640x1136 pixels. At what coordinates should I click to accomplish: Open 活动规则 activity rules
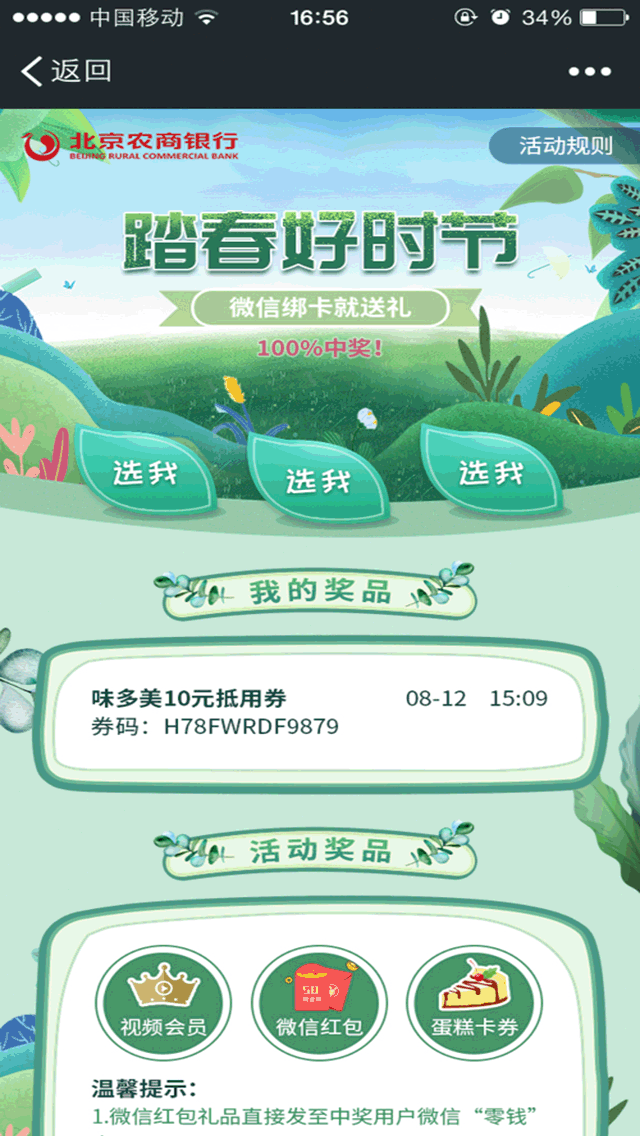pyautogui.click(x=564, y=146)
